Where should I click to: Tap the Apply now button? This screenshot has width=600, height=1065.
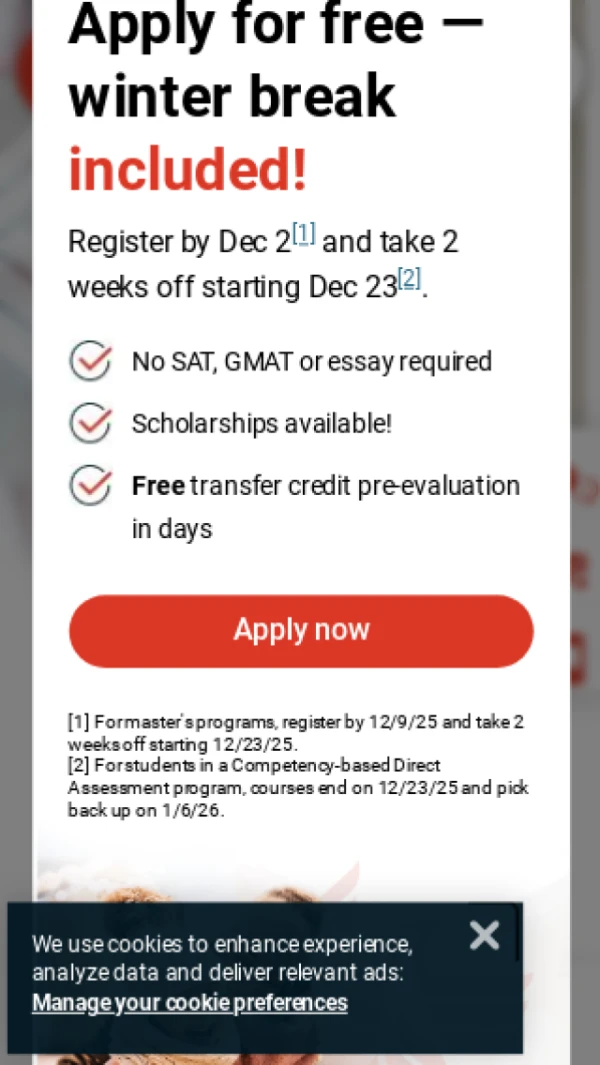[x=301, y=631]
